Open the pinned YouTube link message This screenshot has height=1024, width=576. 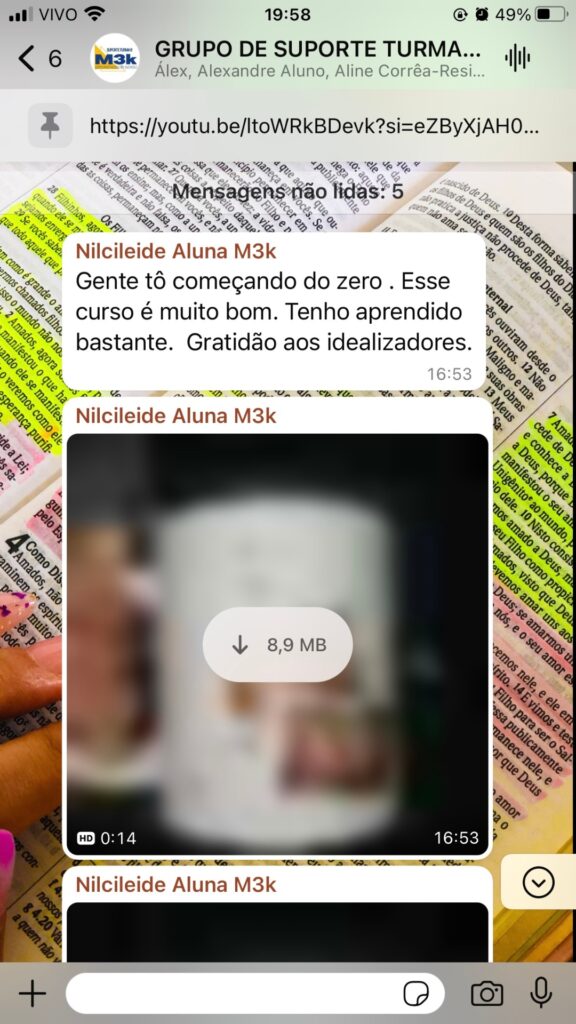314,125
